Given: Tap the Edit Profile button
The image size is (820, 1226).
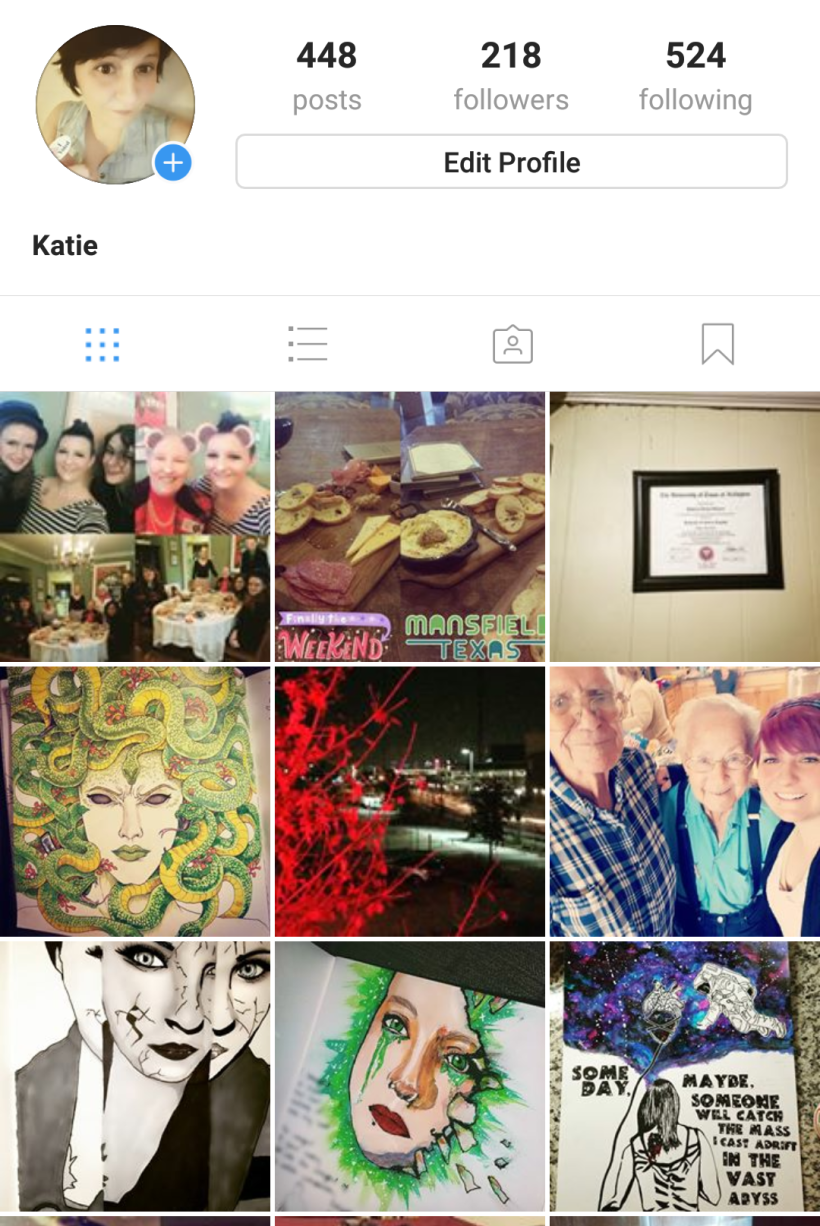Looking at the screenshot, I should (x=511, y=162).
